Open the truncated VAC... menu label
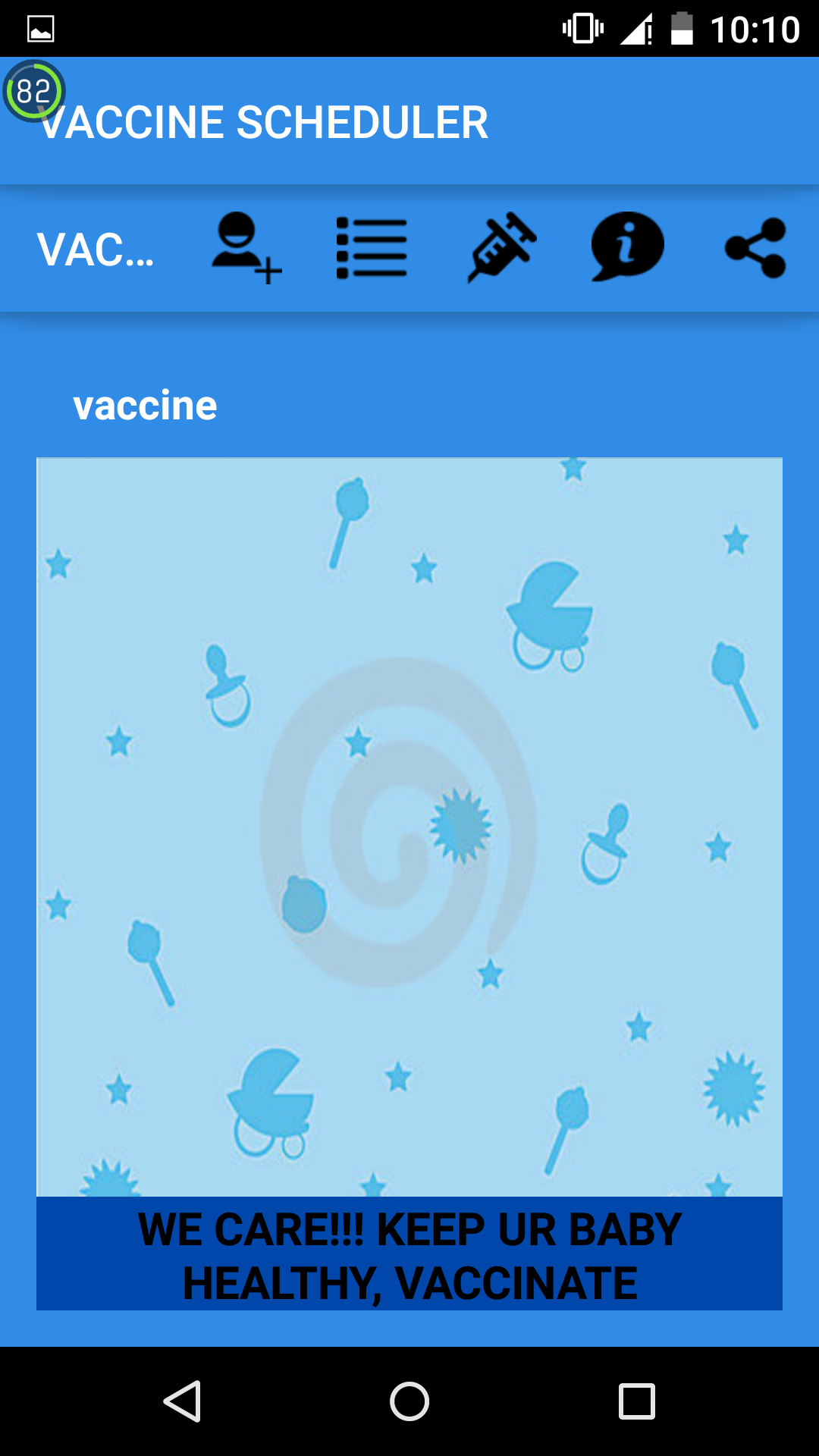Screen dimensions: 819x1456 click(x=97, y=250)
